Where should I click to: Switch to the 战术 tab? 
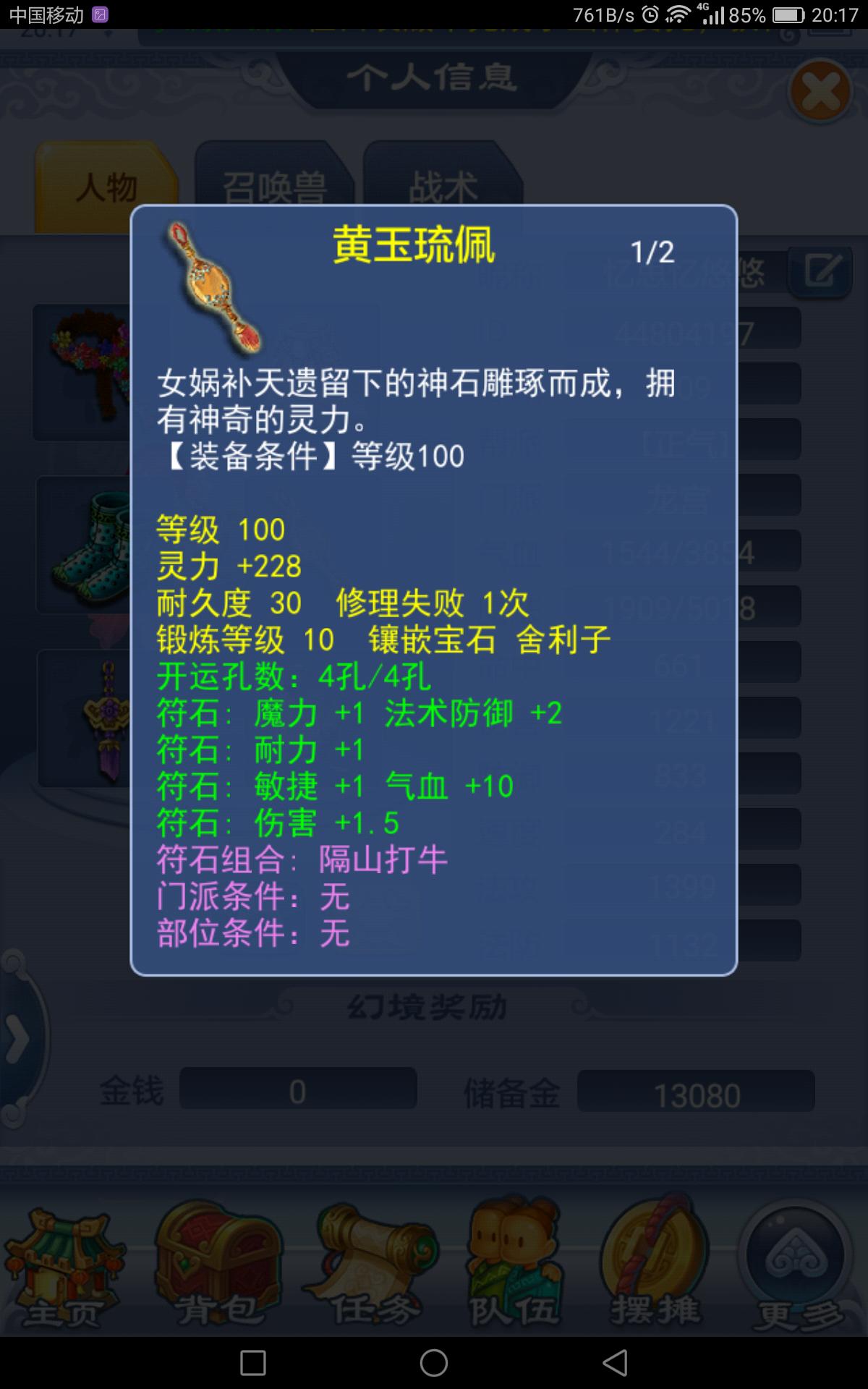point(443,187)
